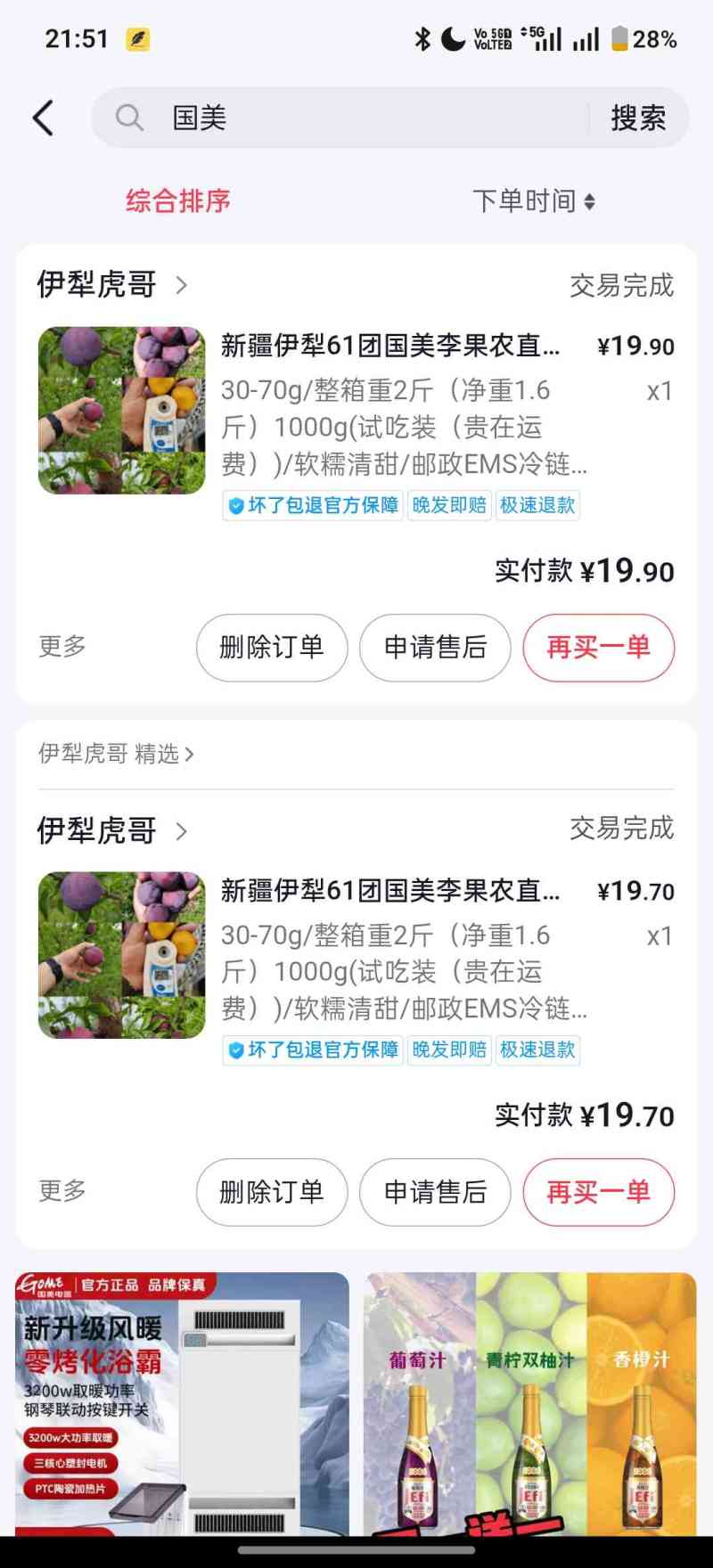Screen dimensions: 713x1568
Task: Request 申请售后 for the ¥19.90 order
Action: 435,648
